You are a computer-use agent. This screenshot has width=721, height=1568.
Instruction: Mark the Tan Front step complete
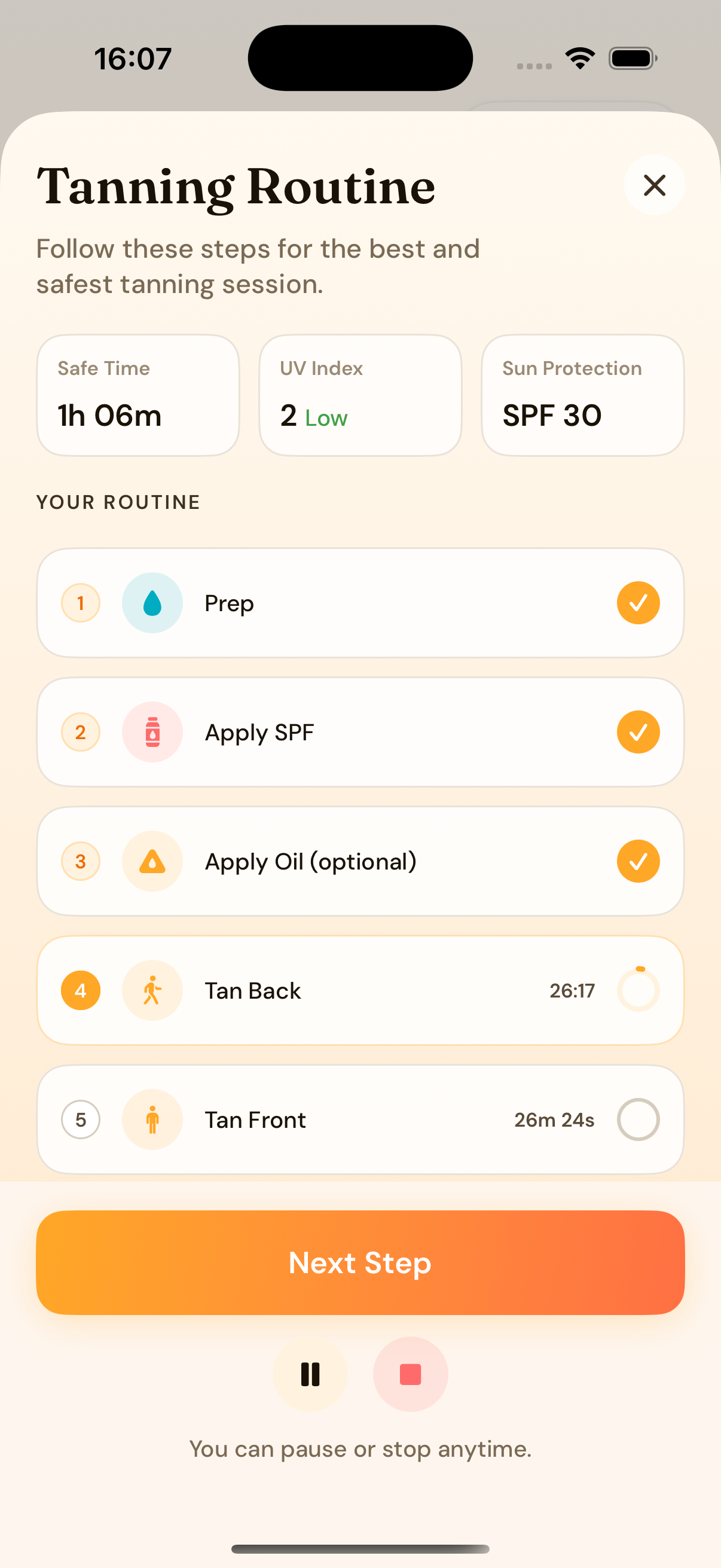[638, 1119]
